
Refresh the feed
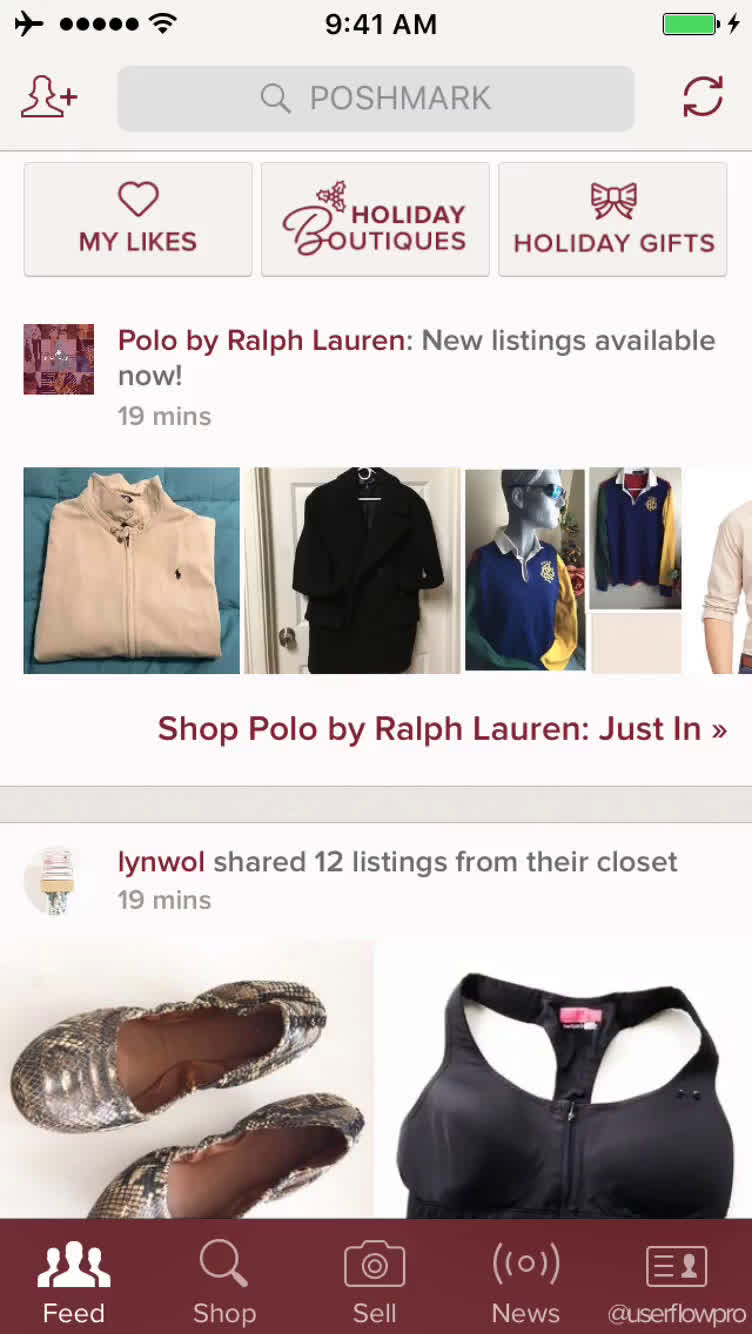coord(702,97)
